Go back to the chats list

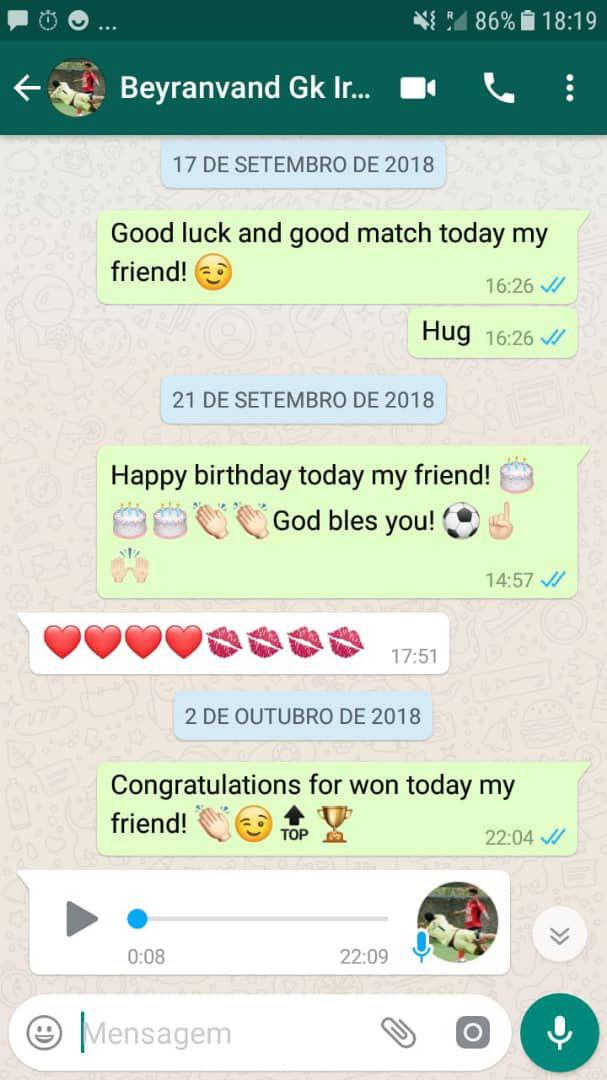coord(27,88)
